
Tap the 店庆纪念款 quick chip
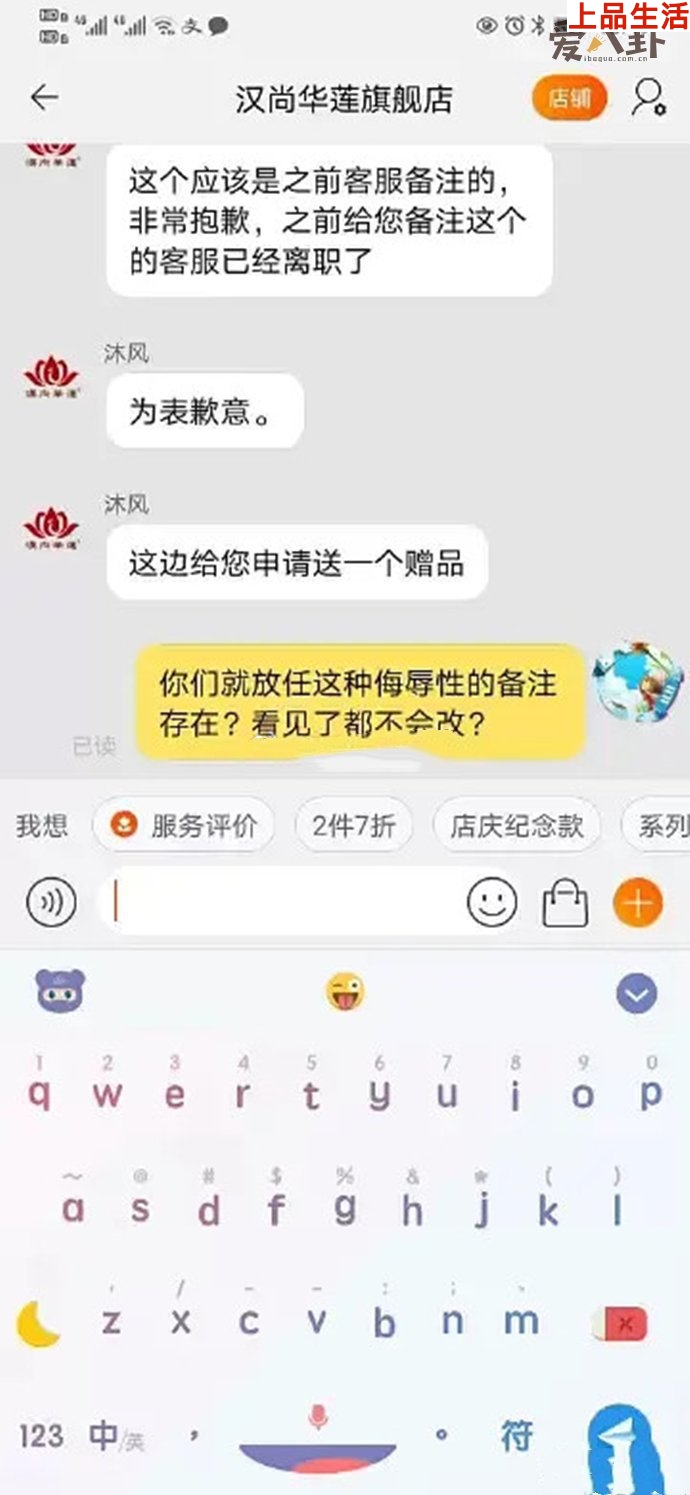[x=516, y=826]
